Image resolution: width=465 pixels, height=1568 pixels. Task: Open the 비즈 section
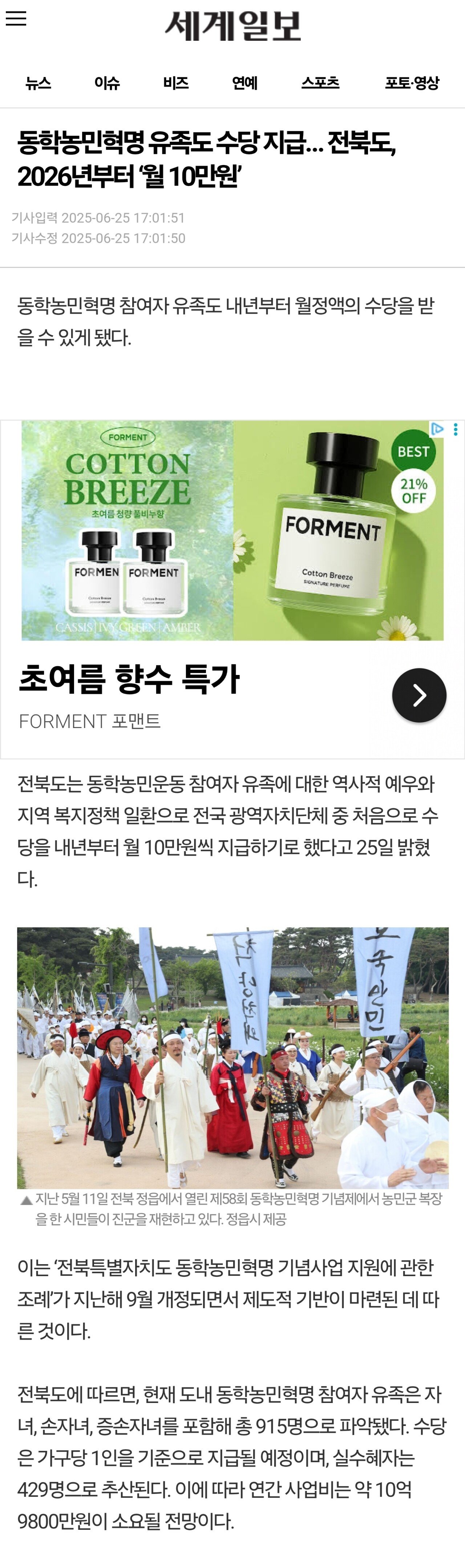[x=175, y=83]
